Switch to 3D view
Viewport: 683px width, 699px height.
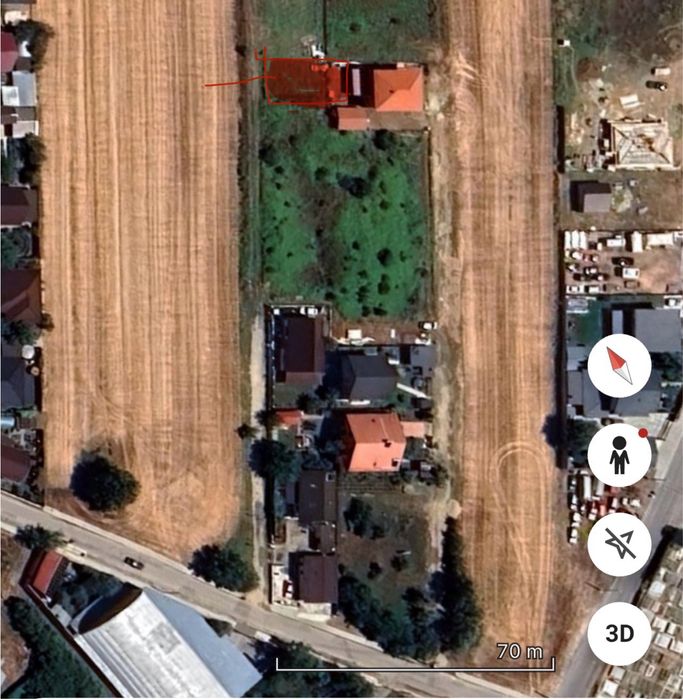619,633
